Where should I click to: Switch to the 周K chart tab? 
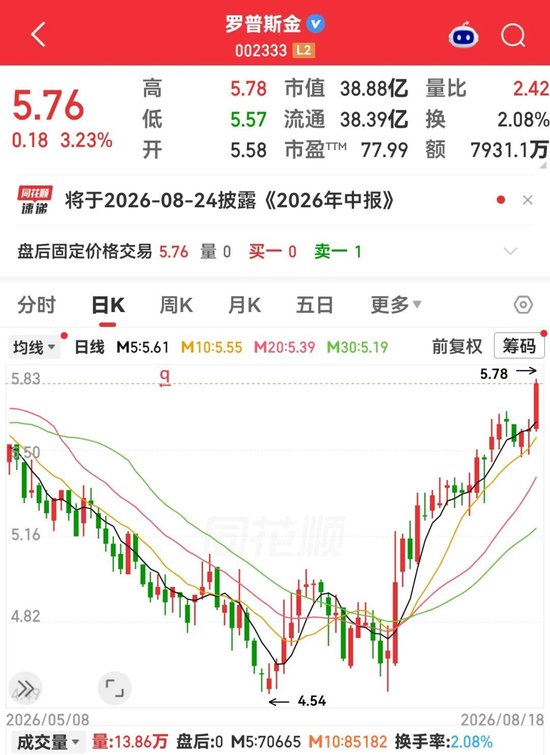click(176, 305)
